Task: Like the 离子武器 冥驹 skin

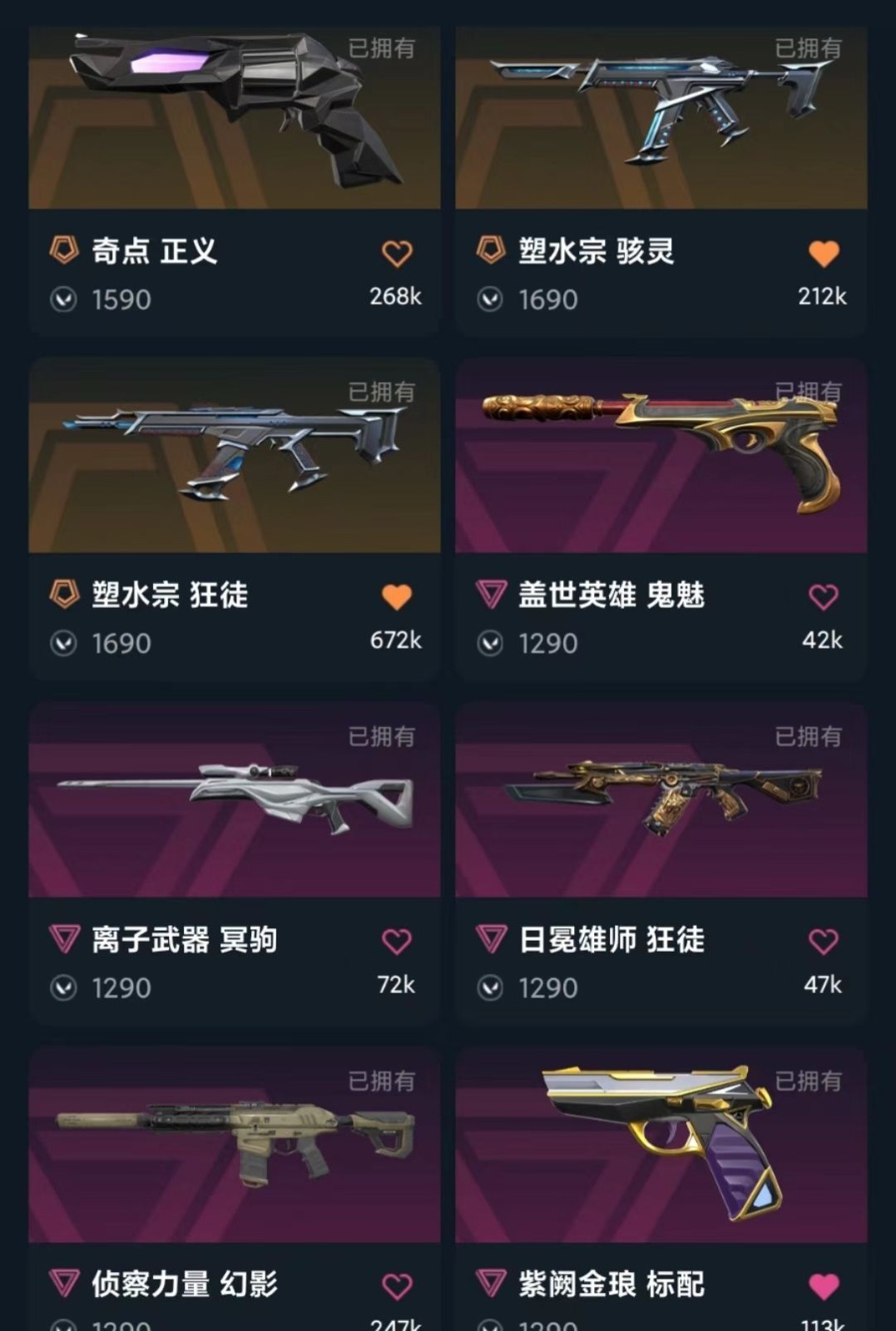Action: click(397, 941)
